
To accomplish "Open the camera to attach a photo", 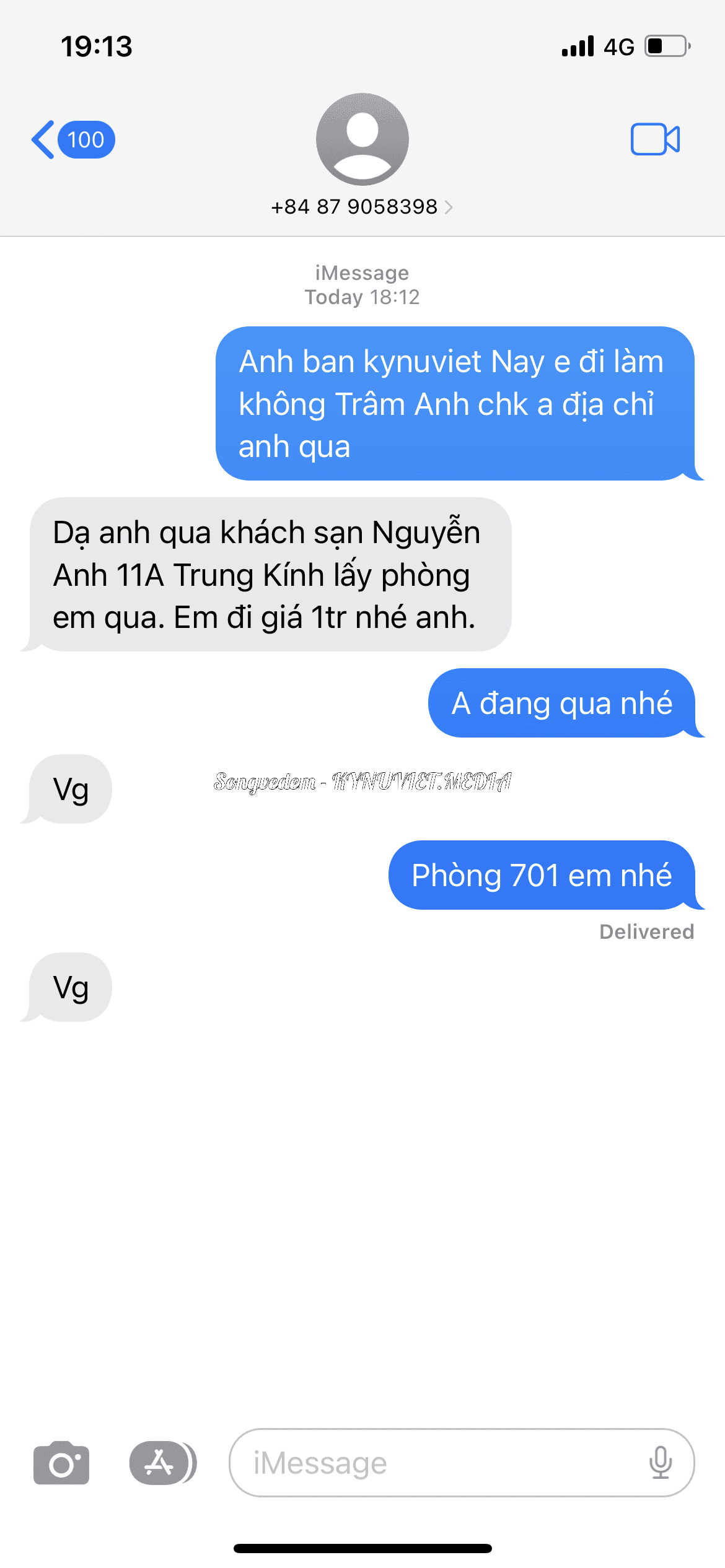I will tap(61, 1463).
